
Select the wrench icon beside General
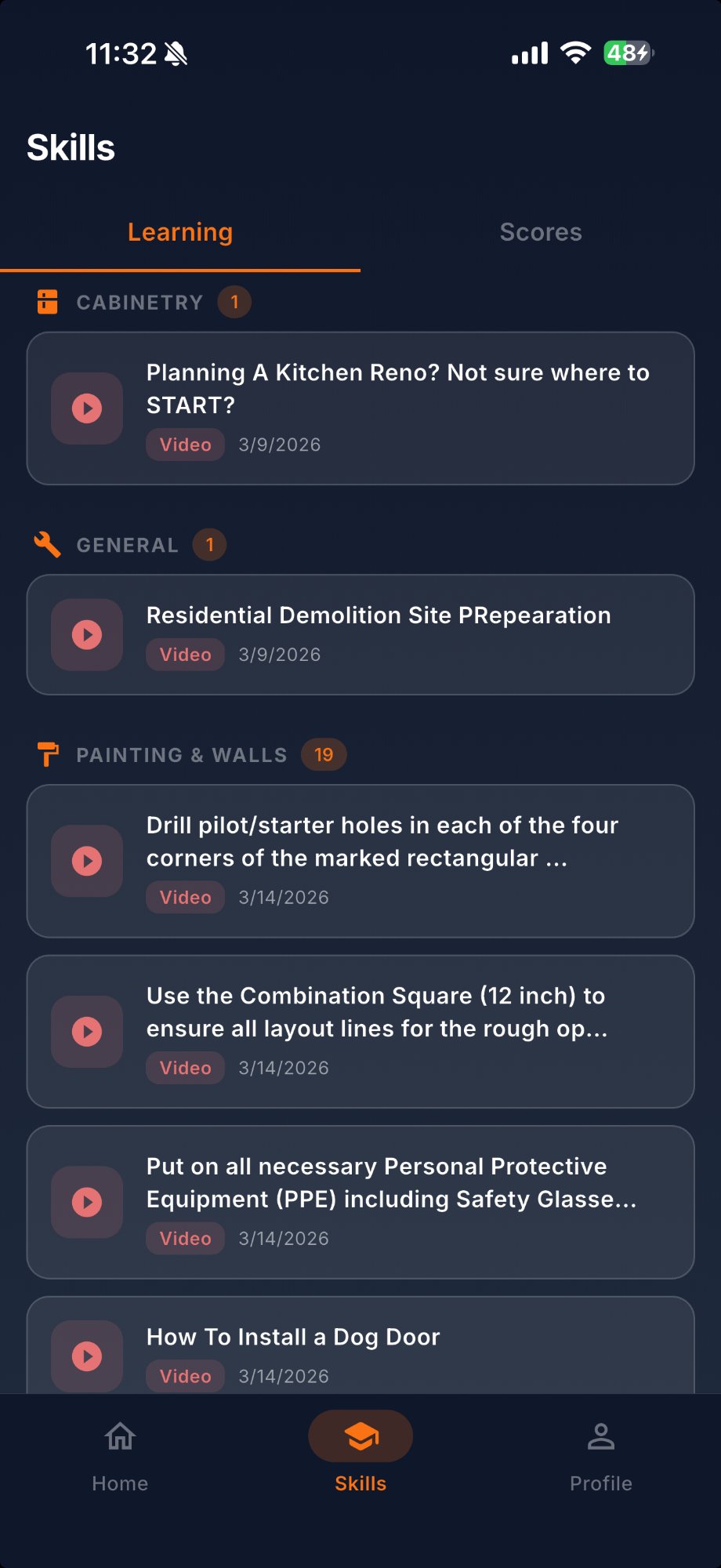click(47, 545)
